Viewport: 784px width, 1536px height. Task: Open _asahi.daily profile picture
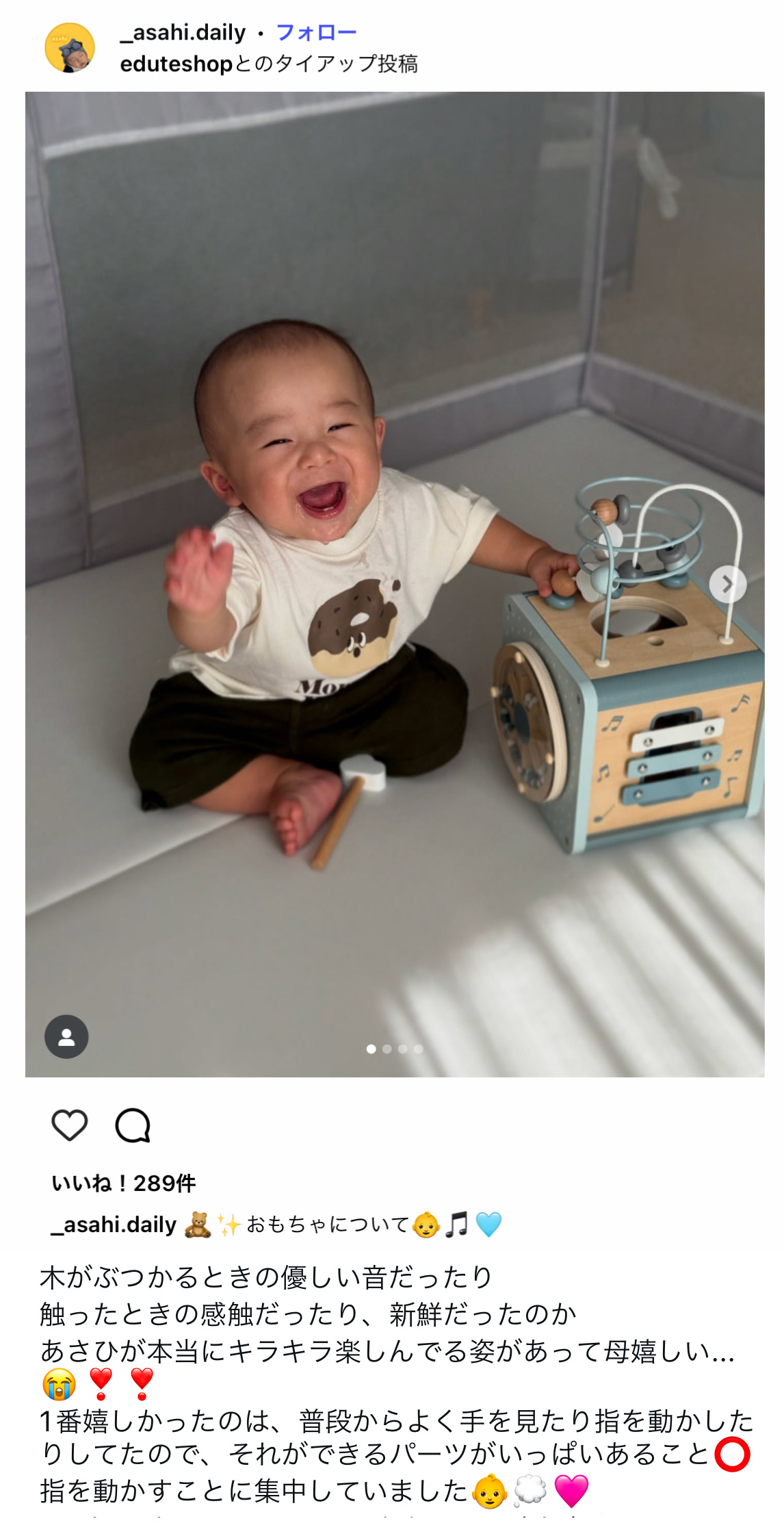pos(69,48)
